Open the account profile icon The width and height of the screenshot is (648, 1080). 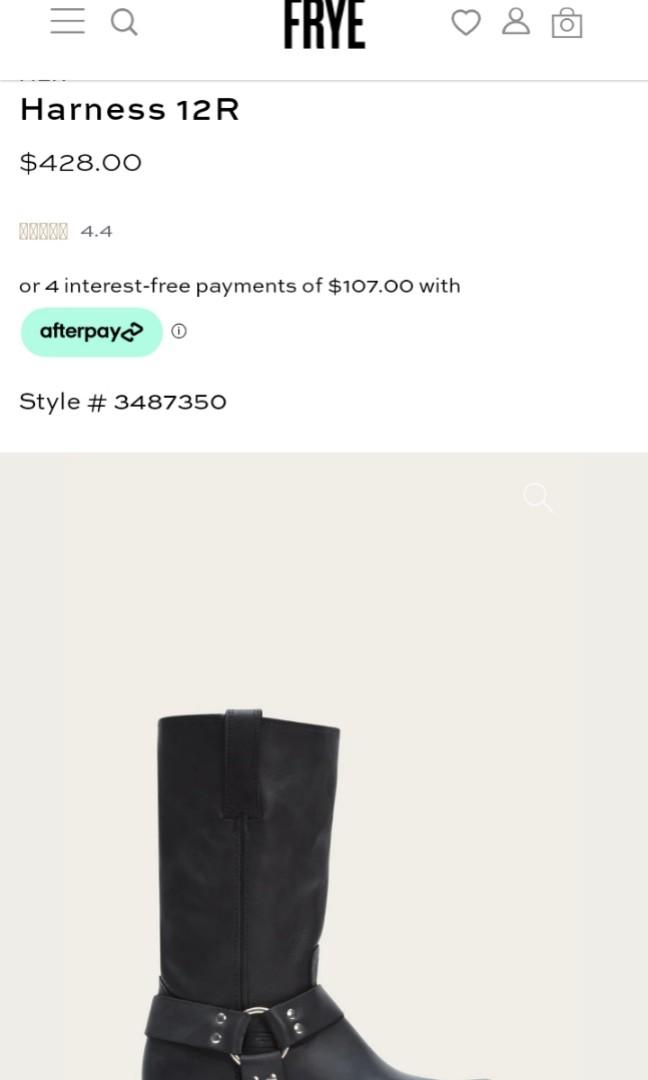[516, 22]
